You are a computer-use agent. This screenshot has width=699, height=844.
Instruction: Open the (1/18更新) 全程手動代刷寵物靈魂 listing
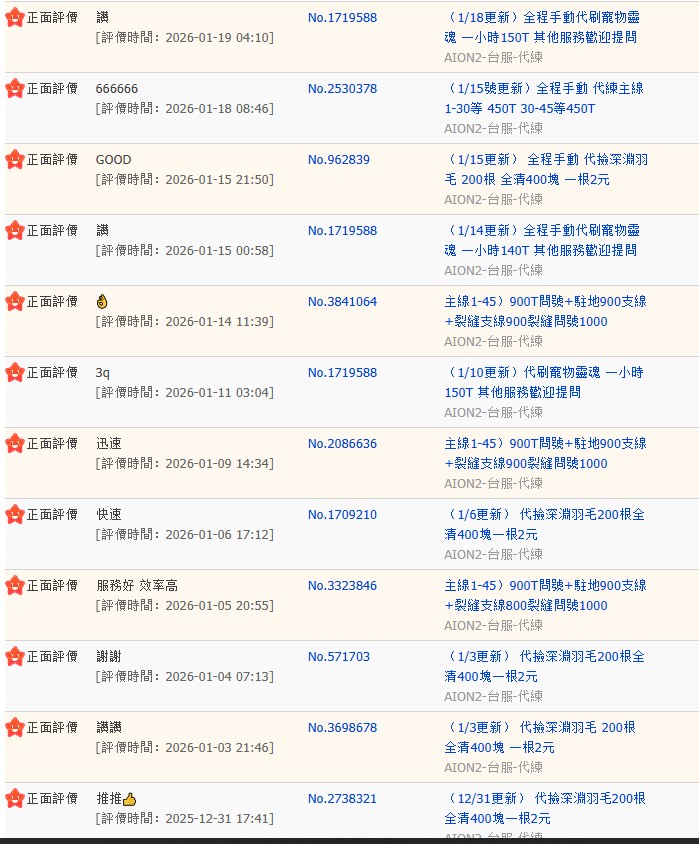coord(545,27)
